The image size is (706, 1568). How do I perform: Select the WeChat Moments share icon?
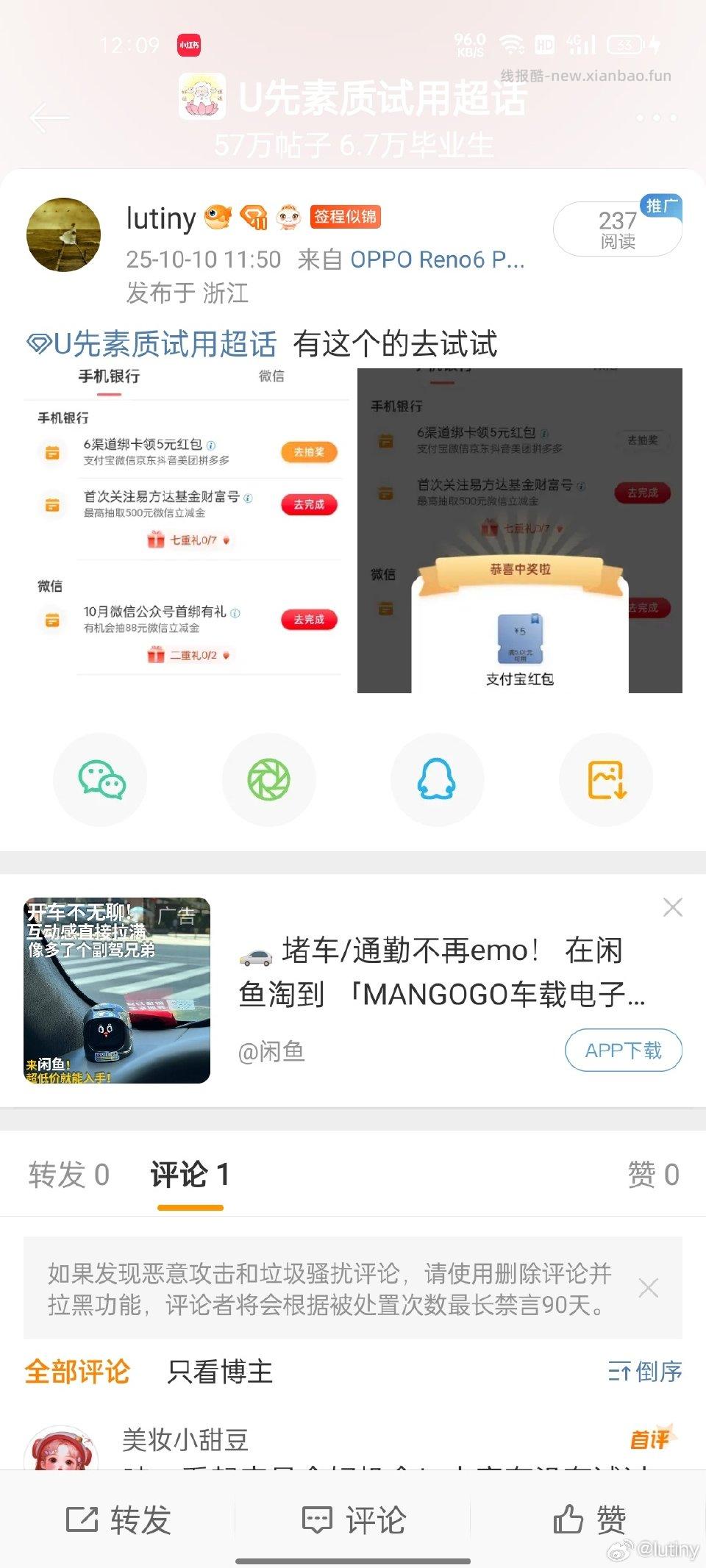(x=268, y=779)
